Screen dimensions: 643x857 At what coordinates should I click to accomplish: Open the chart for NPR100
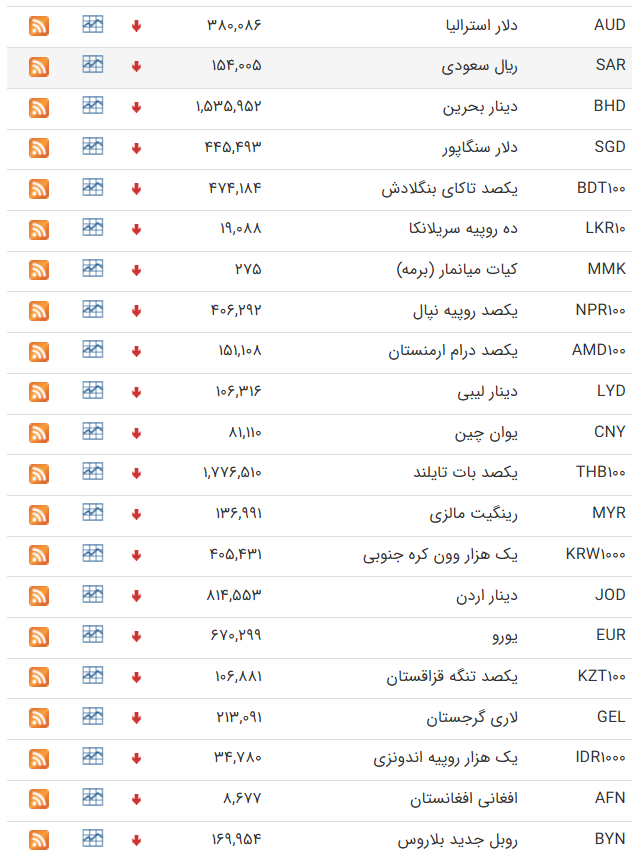93,309
